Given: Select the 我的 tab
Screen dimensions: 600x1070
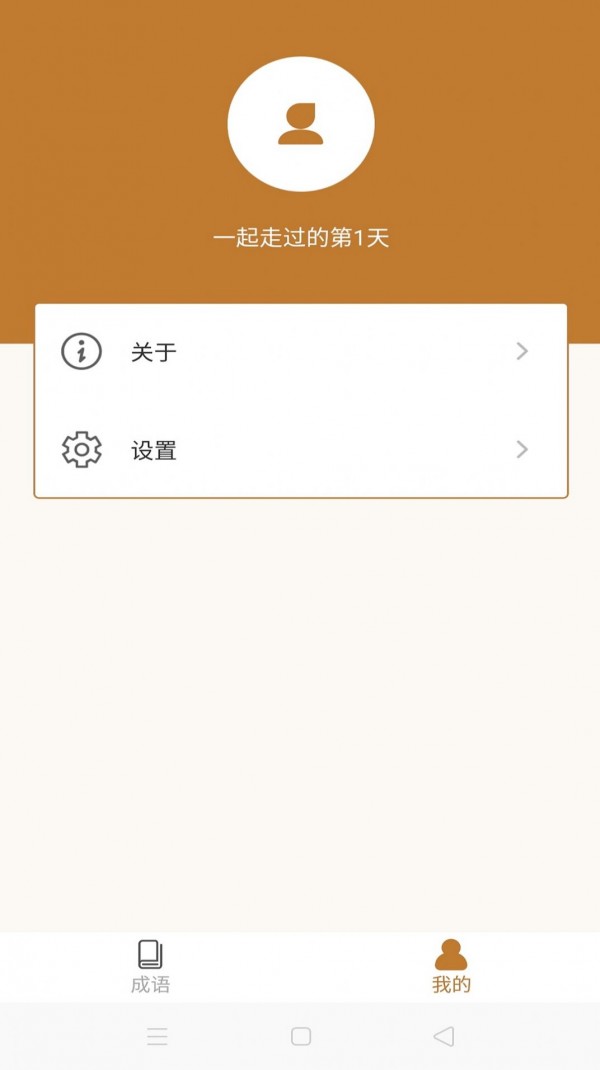Looking at the screenshot, I should [451, 966].
